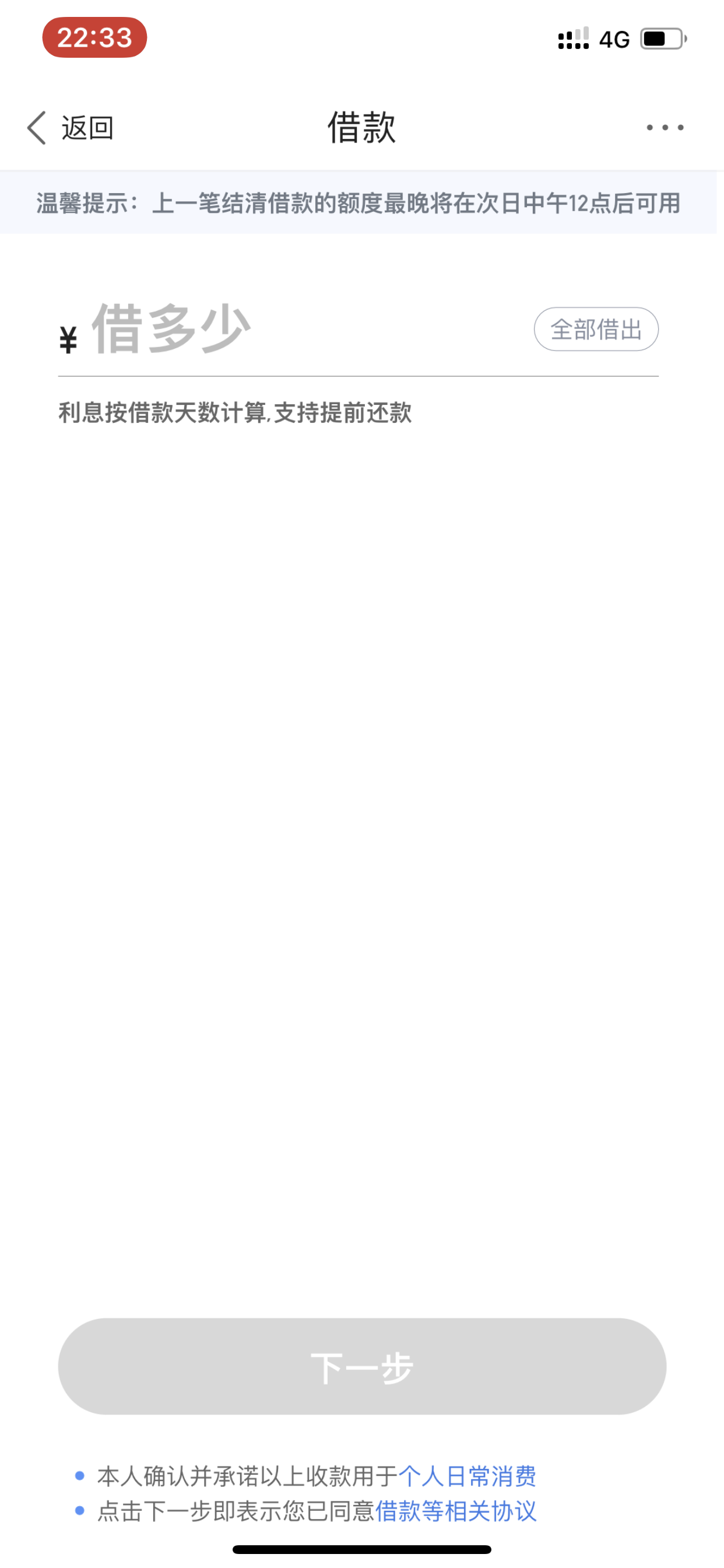Open the three-dot overflow menu
Viewport: 724px width, 1568px height.
(665, 127)
